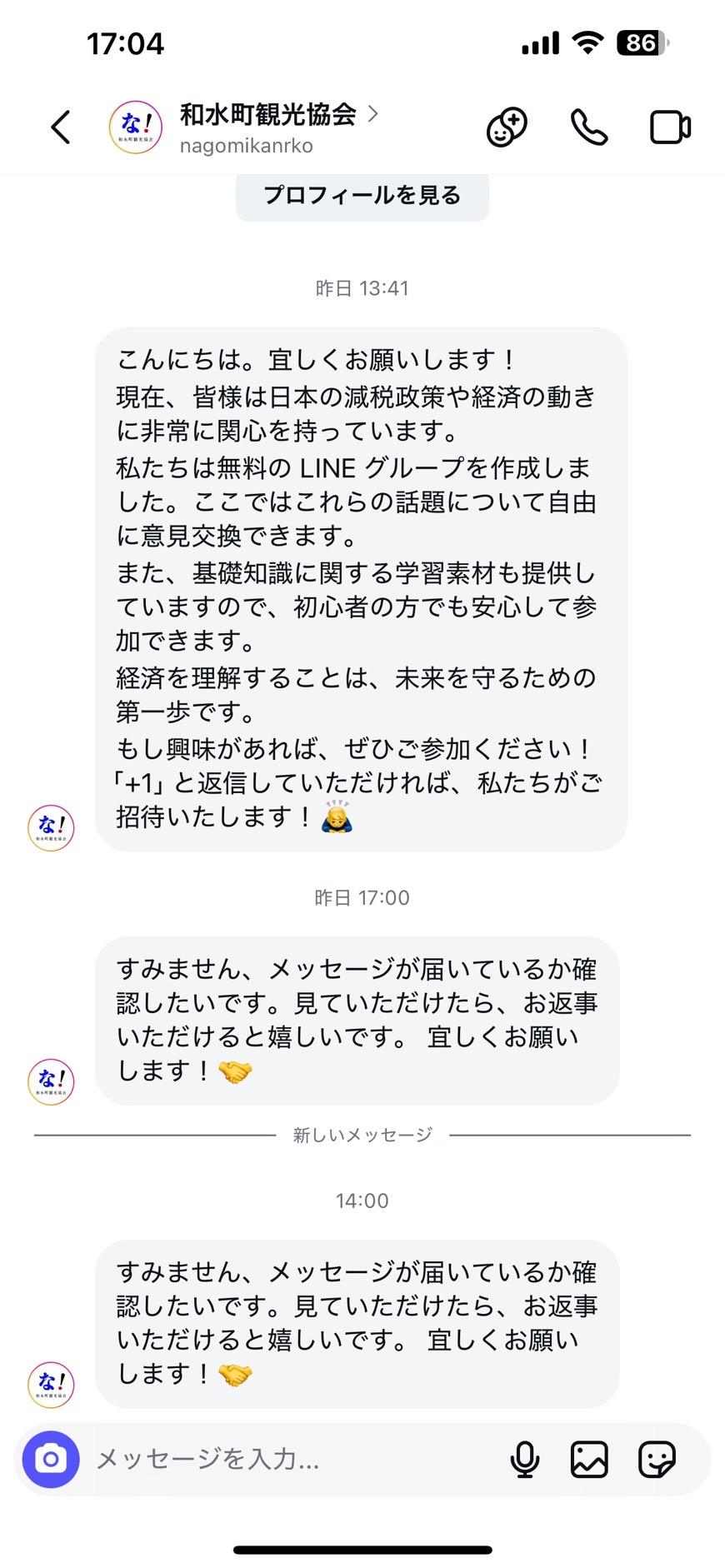
Task: Tap the プロフィールを見る button
Action: point(362,196)
